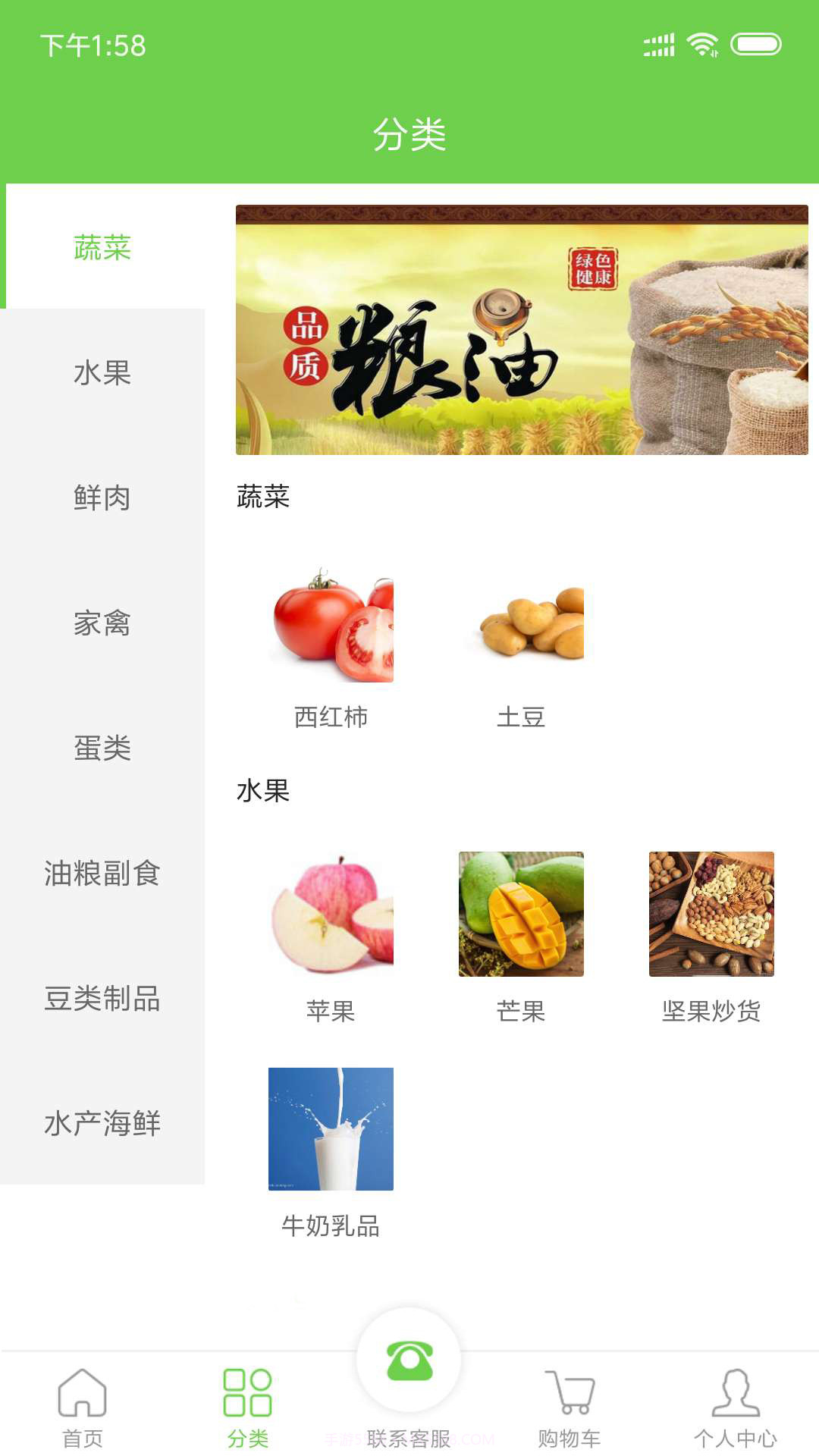The image size is (819, 1456).
Task: Tap the green 联系客服 phone icon
Action: (409, 1360)
